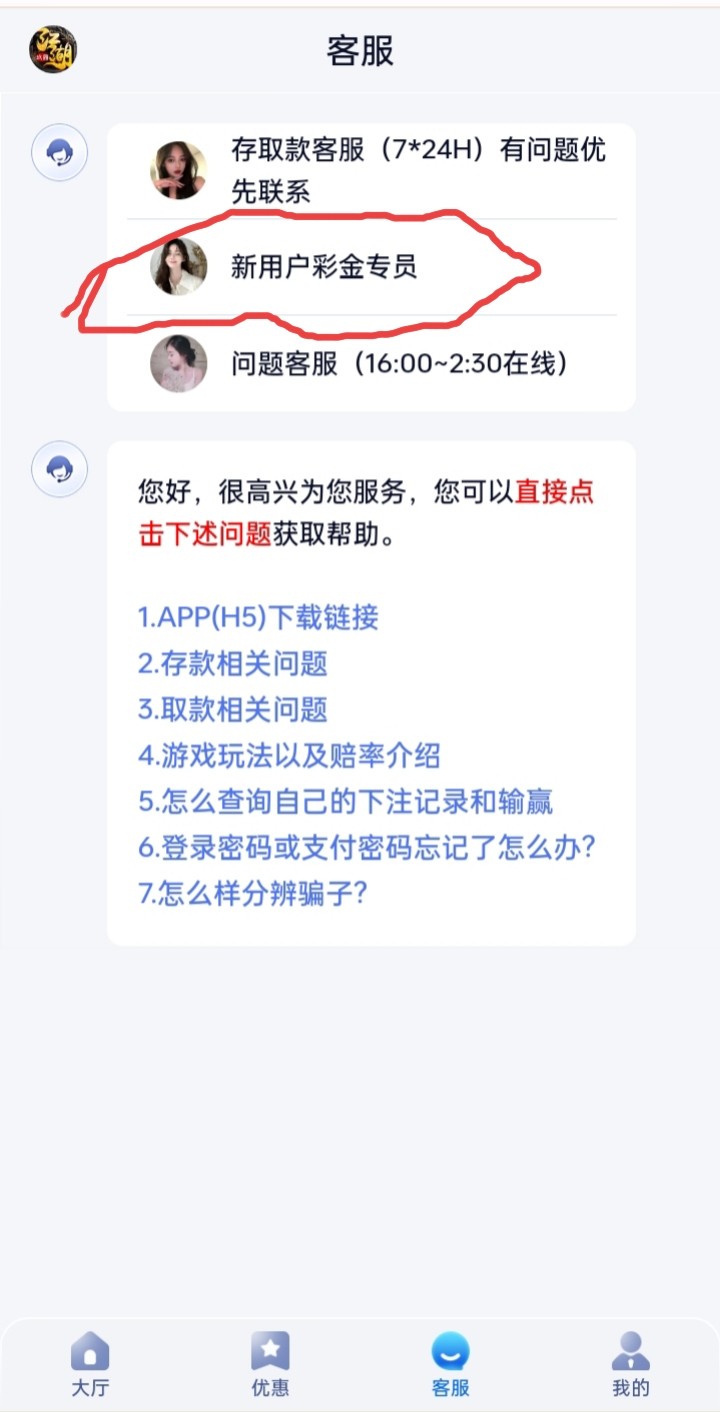Viewport: 720px width, 1412px height.
Task: Select 新用户彩金专员 contact
Action: pyautogui.click(x=324, y=267)
